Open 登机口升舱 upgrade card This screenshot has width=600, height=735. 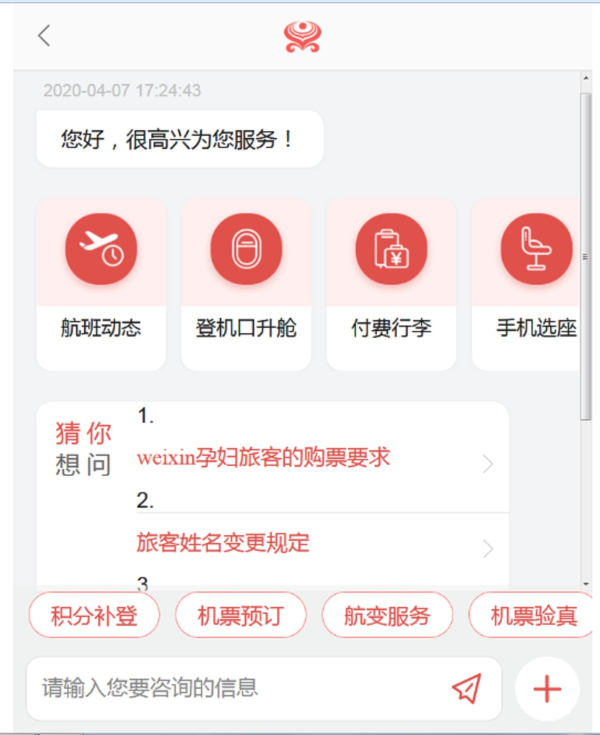[x=246, y=283]
